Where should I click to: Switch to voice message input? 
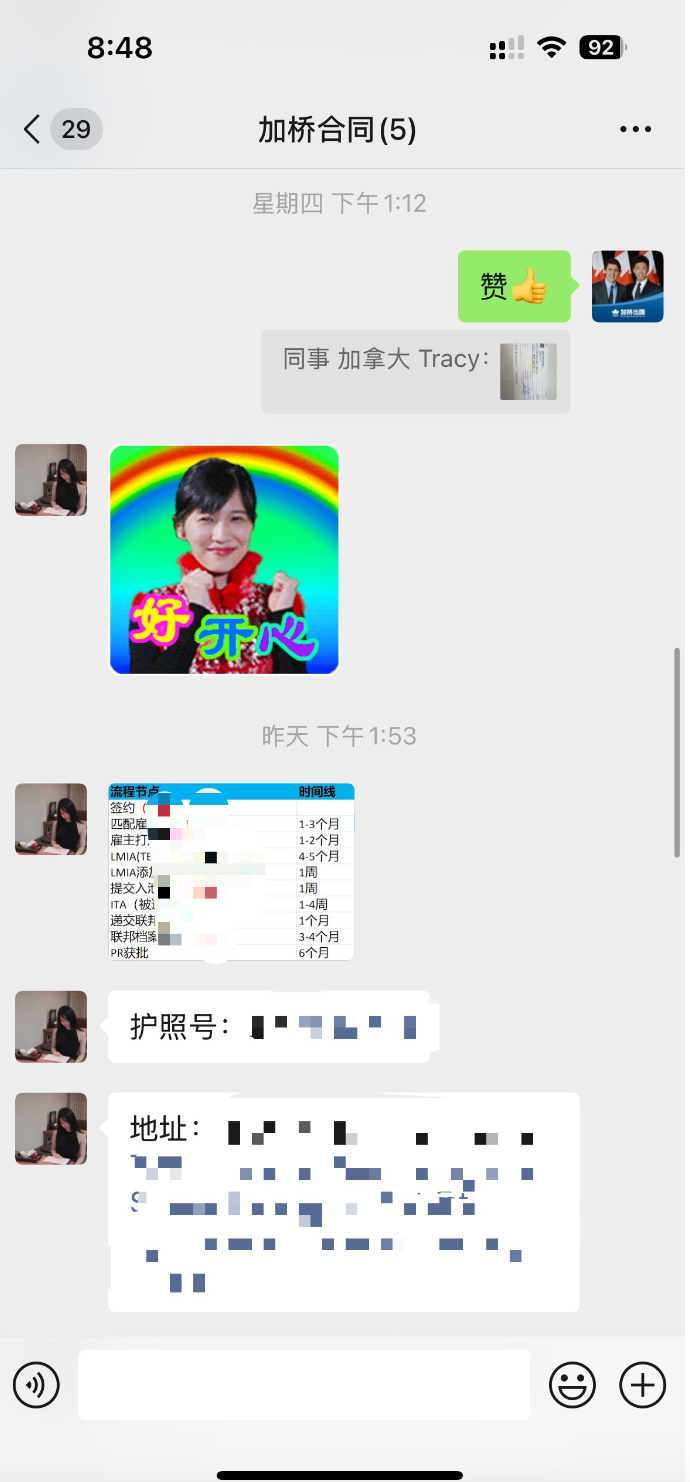[x=36, y=1385]
